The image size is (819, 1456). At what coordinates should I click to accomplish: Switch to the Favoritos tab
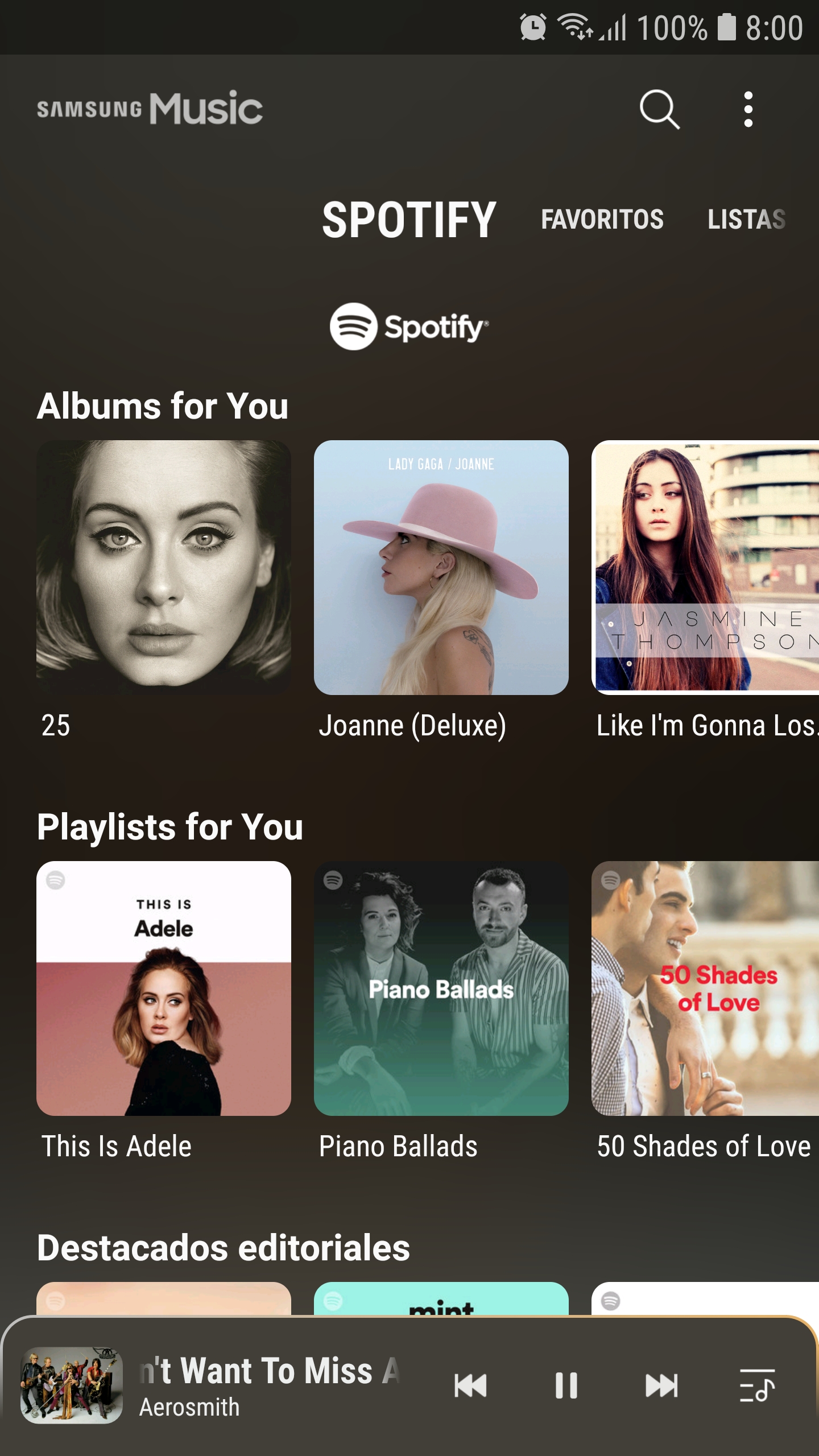coord(602,220)
